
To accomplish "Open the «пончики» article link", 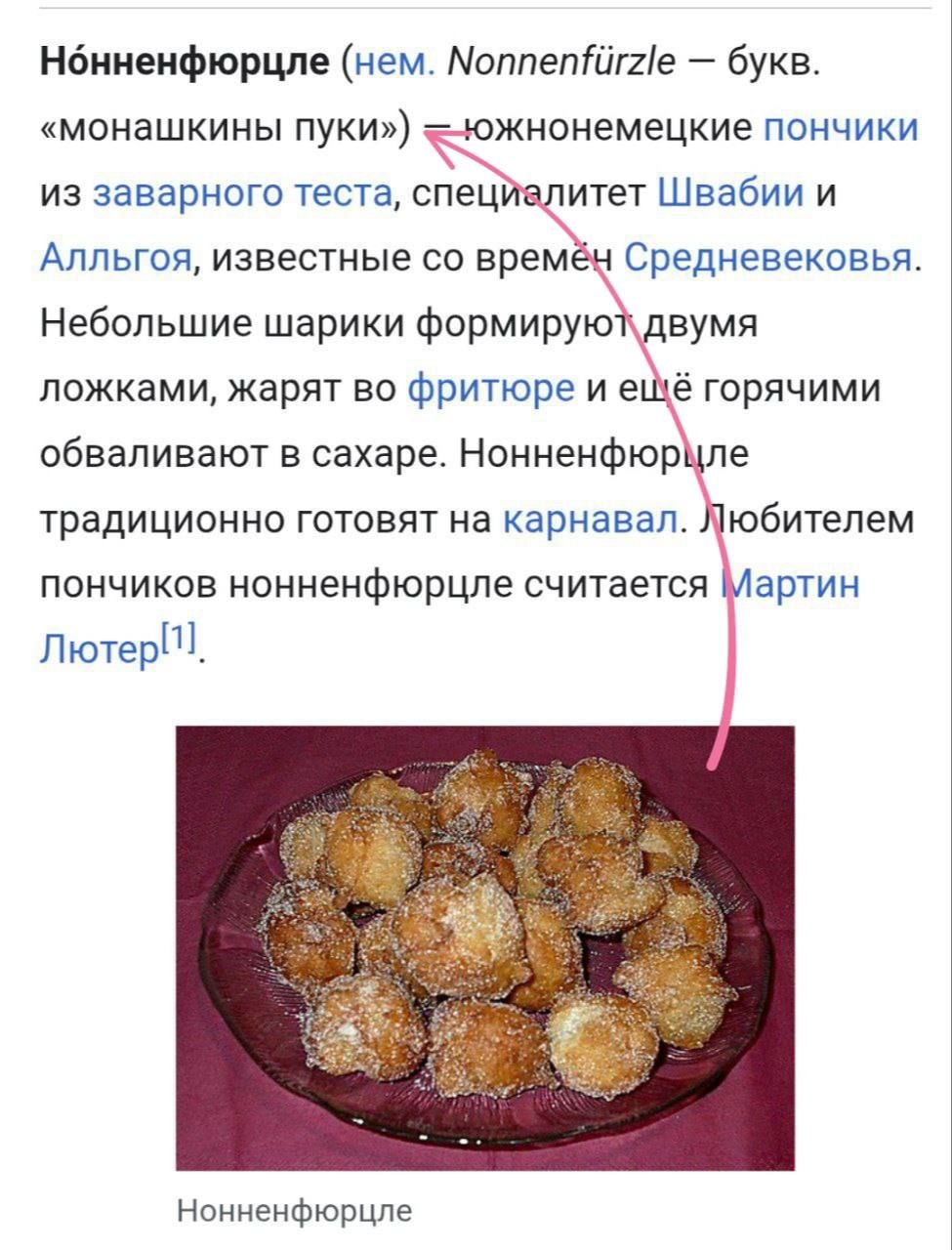I will pyautogui.click(x=839, y=128).
